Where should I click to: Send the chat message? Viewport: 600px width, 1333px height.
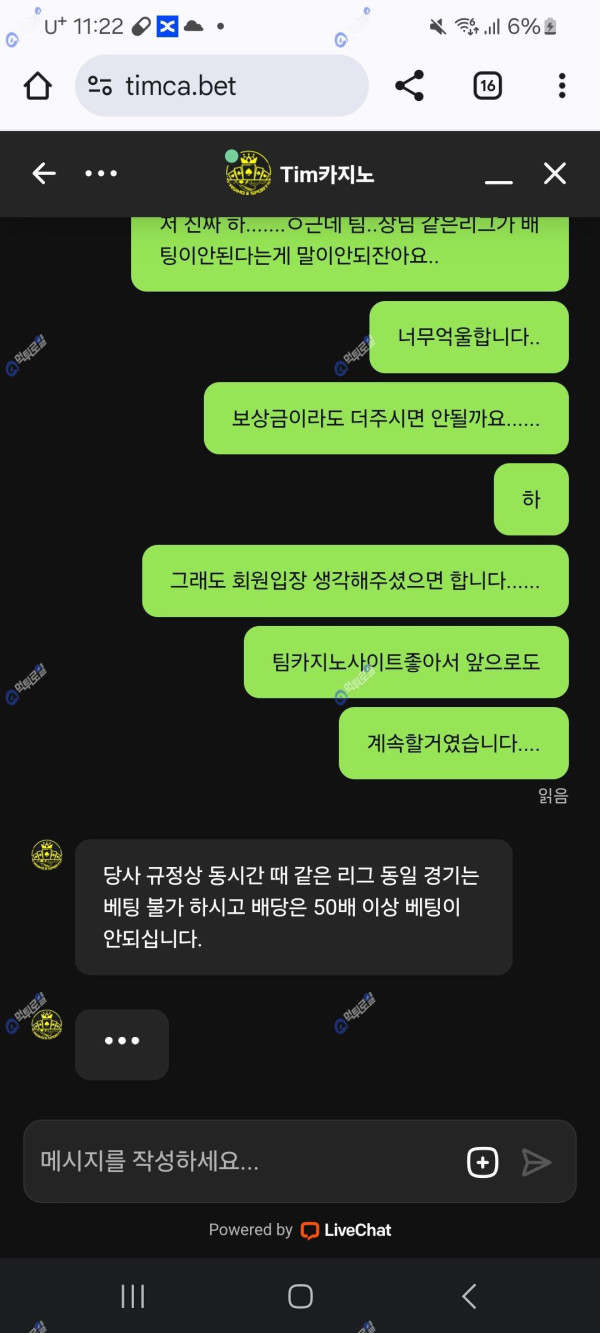pos(537,1161)
